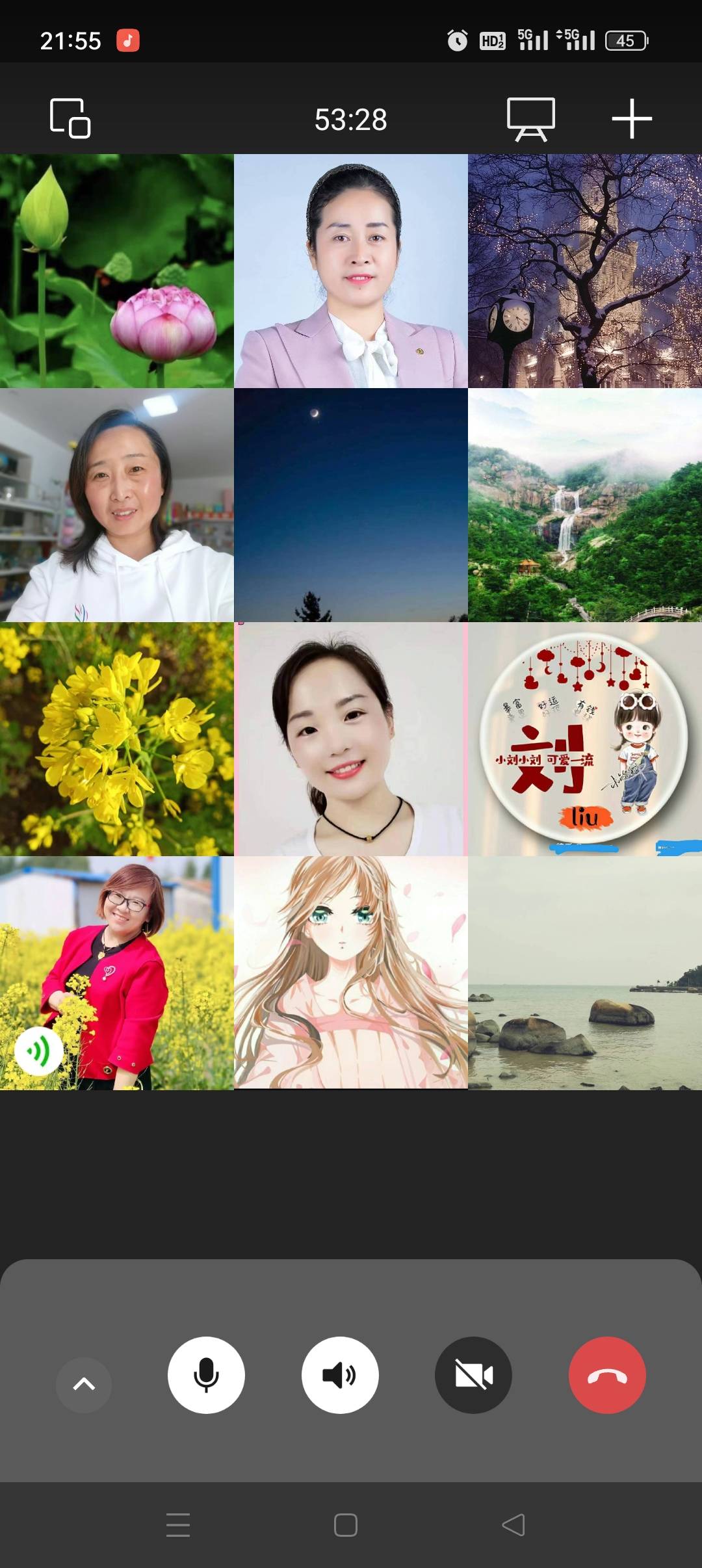702x1568 pixels.
Task: Mute the microphone
Action: (x=206, y=1375)
